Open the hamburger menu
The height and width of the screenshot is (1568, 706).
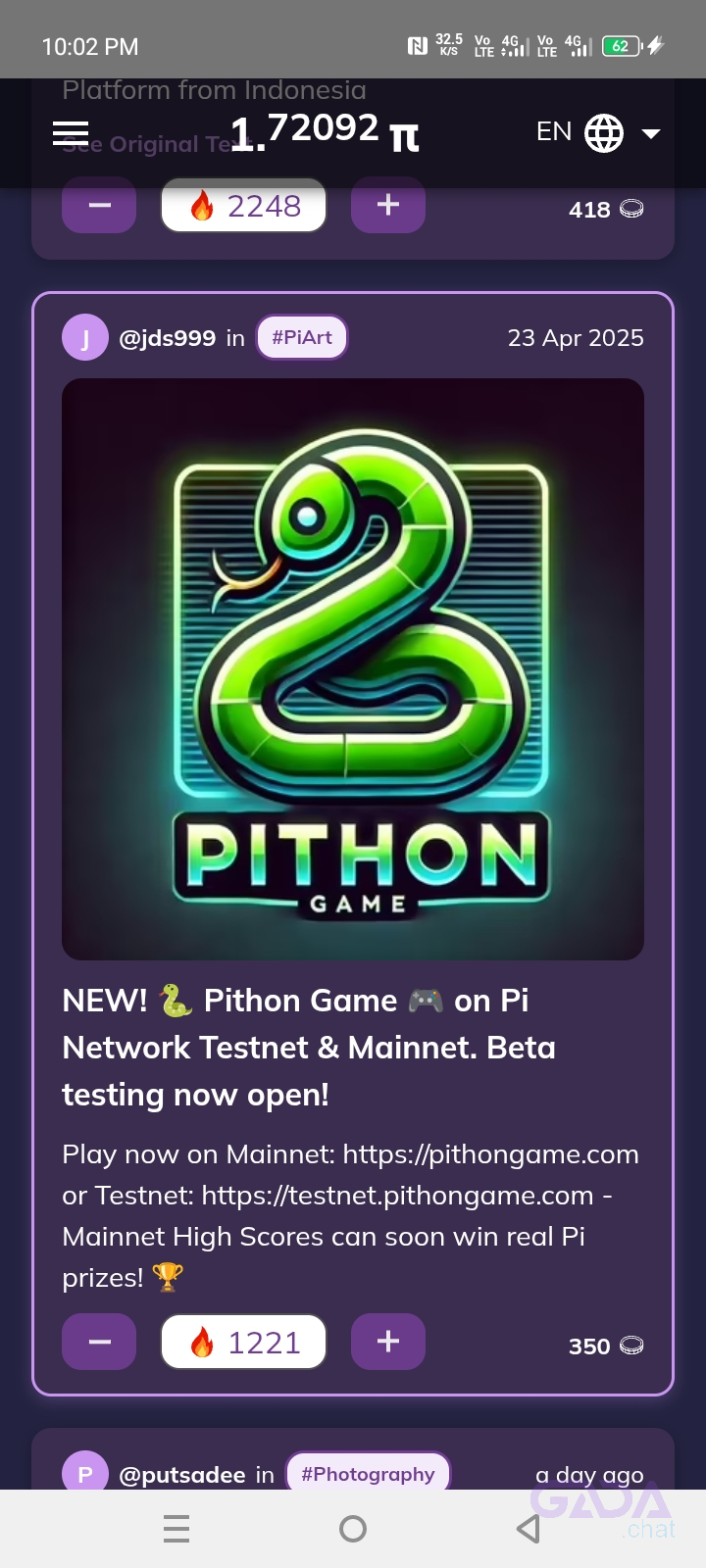(71, 133)
